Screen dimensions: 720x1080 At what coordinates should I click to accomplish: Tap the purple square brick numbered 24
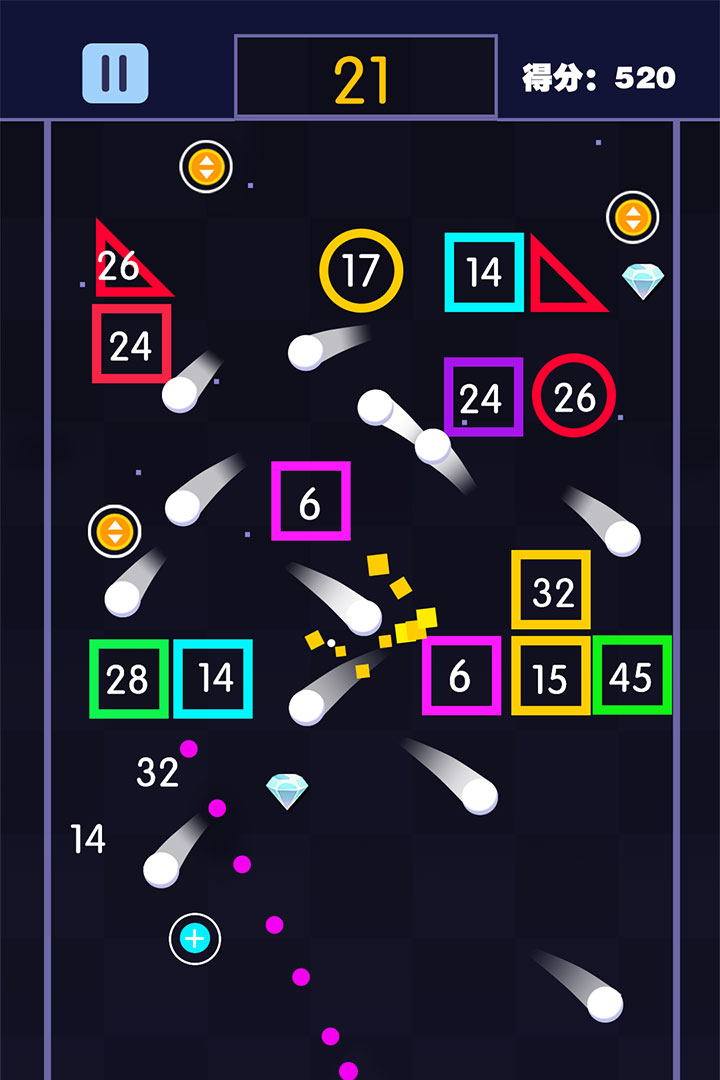coord(483,399)
